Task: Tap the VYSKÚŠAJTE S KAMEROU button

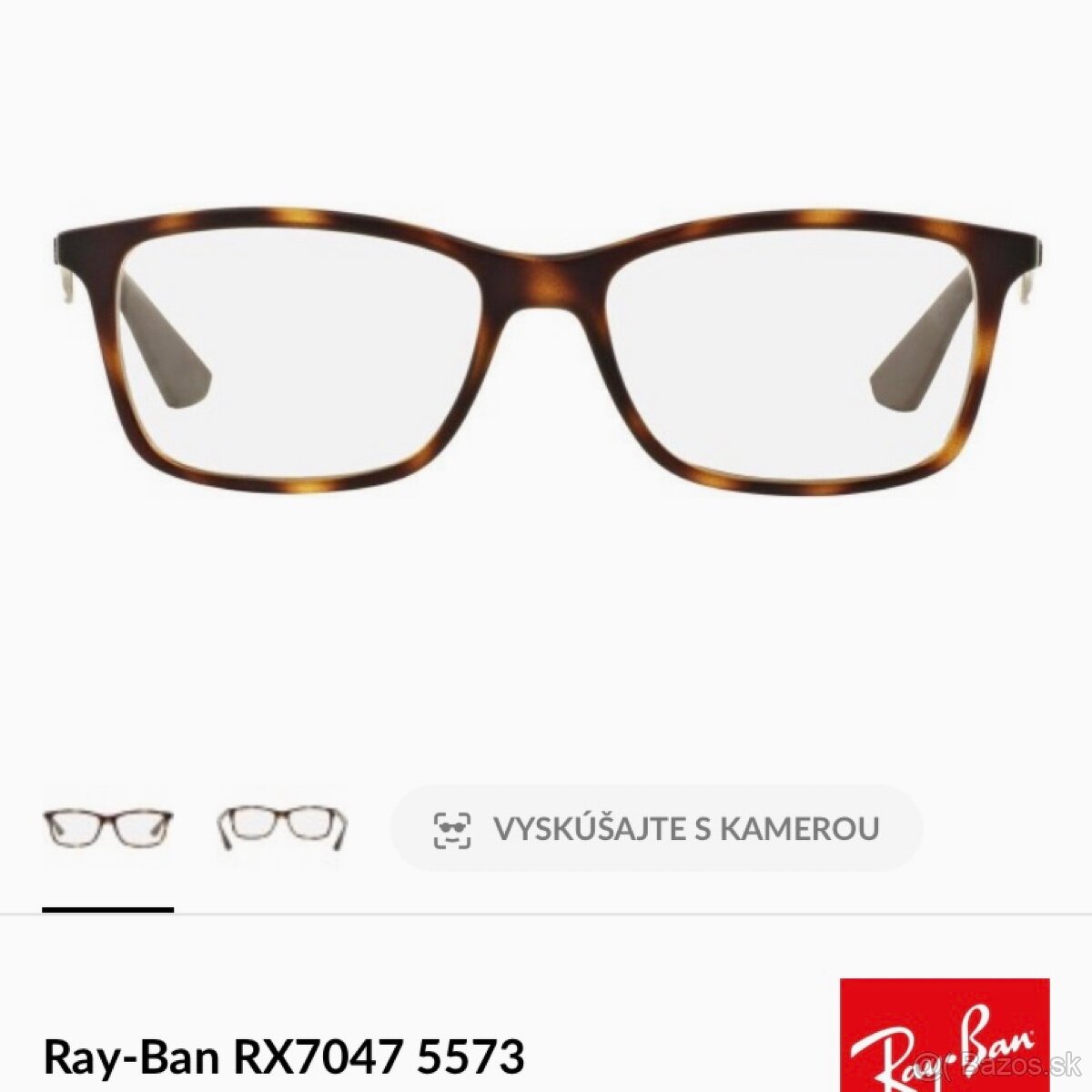Action: 656,829
